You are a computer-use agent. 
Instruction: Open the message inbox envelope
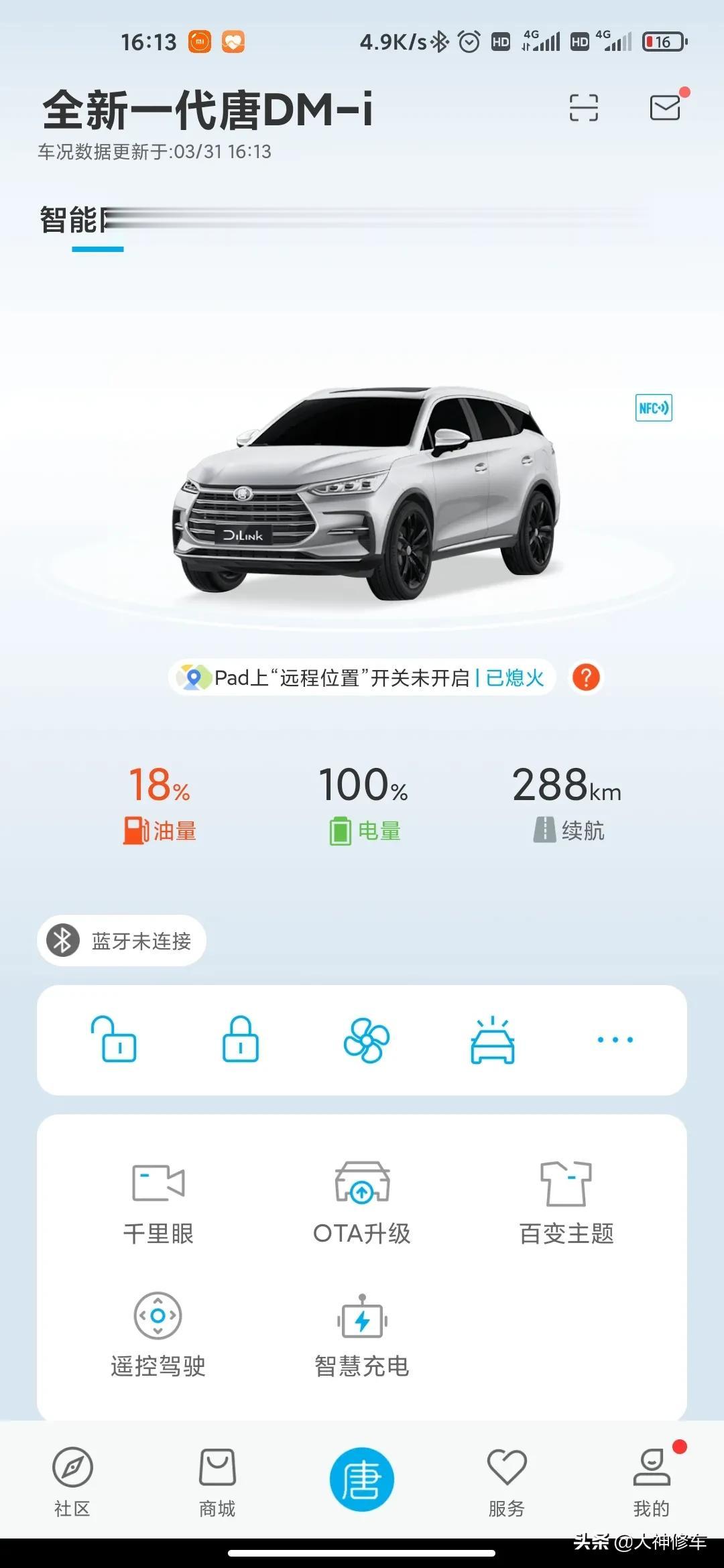pos(665,107)
